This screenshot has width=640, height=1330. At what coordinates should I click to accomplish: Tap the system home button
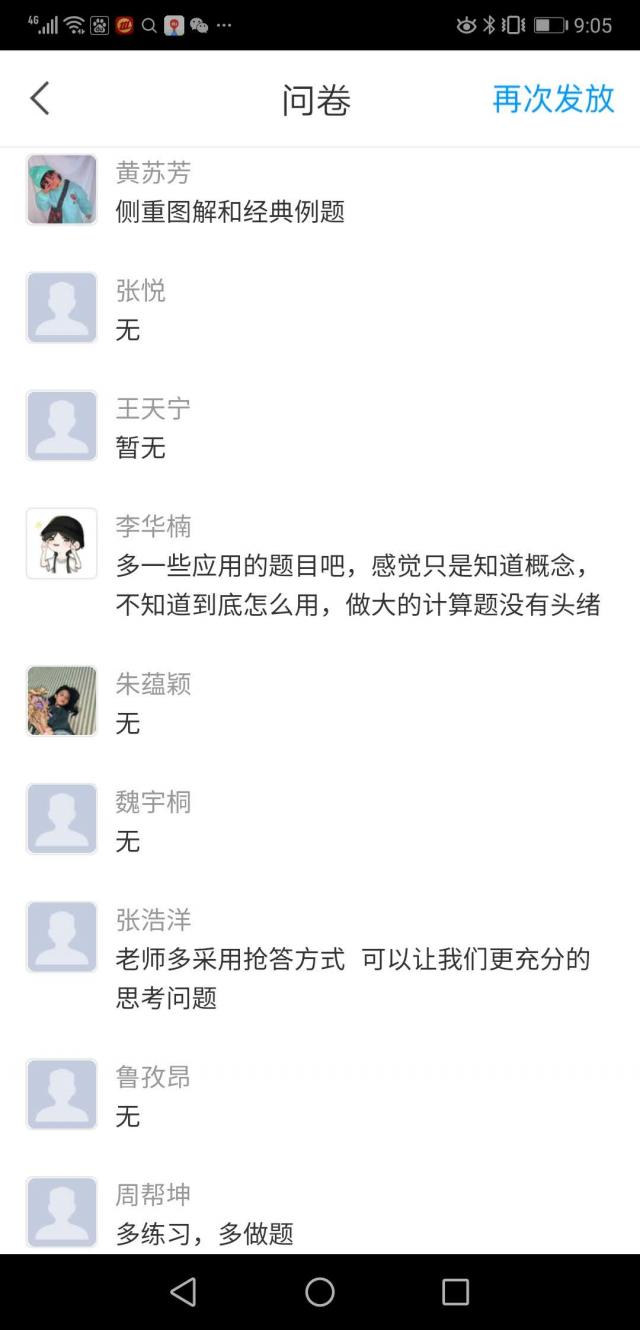click(320, 1292)
